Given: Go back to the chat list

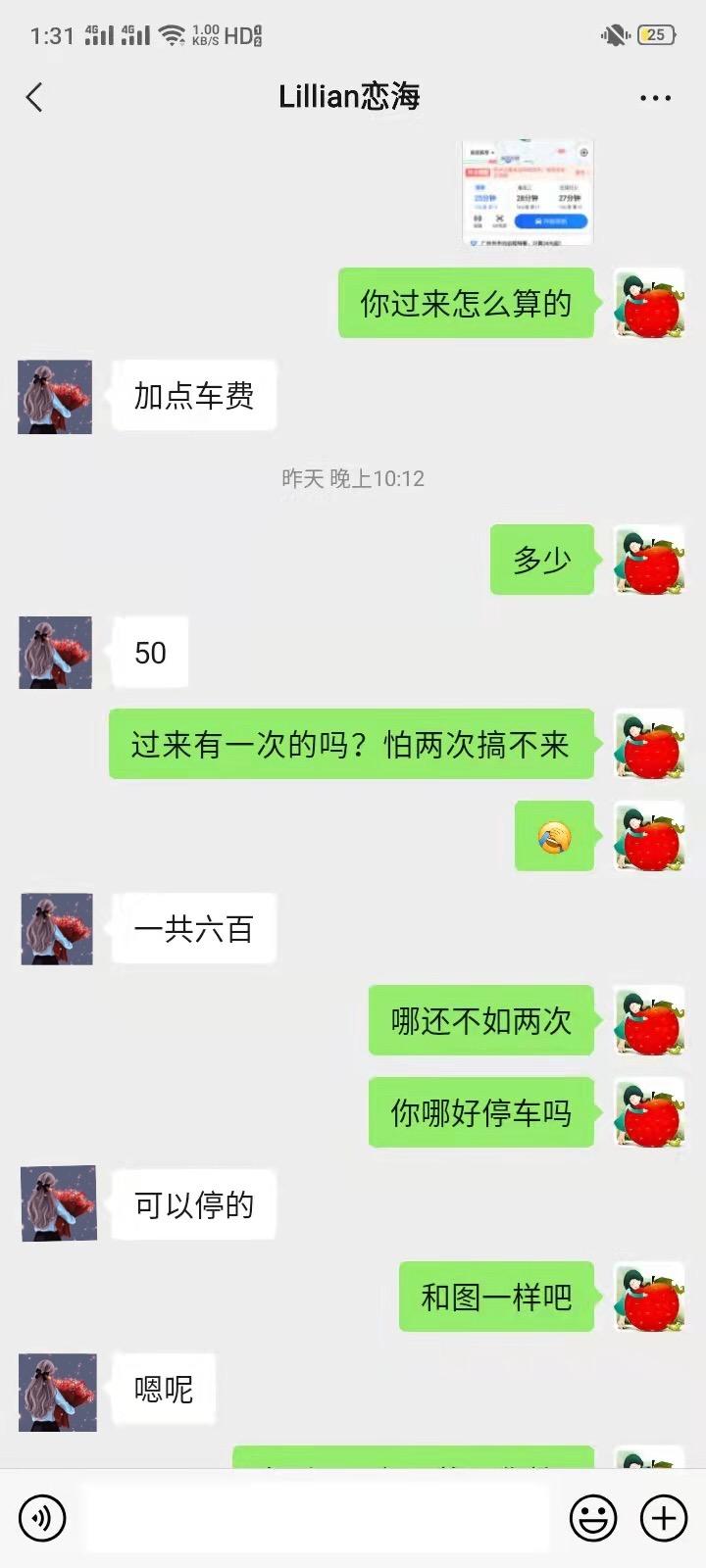Looking at the screenshot, I should 35,97.
